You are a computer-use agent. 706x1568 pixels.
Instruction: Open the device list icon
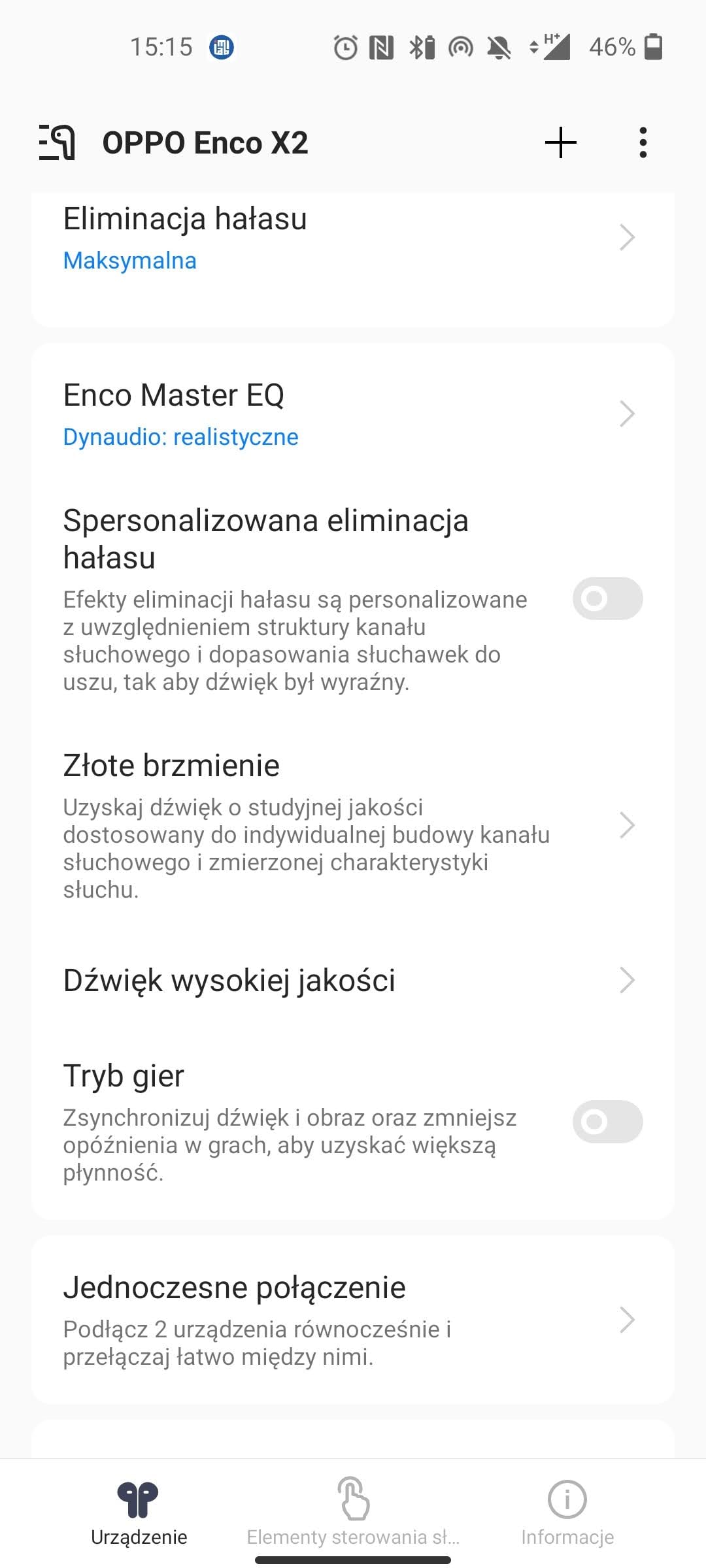(57, 142)
